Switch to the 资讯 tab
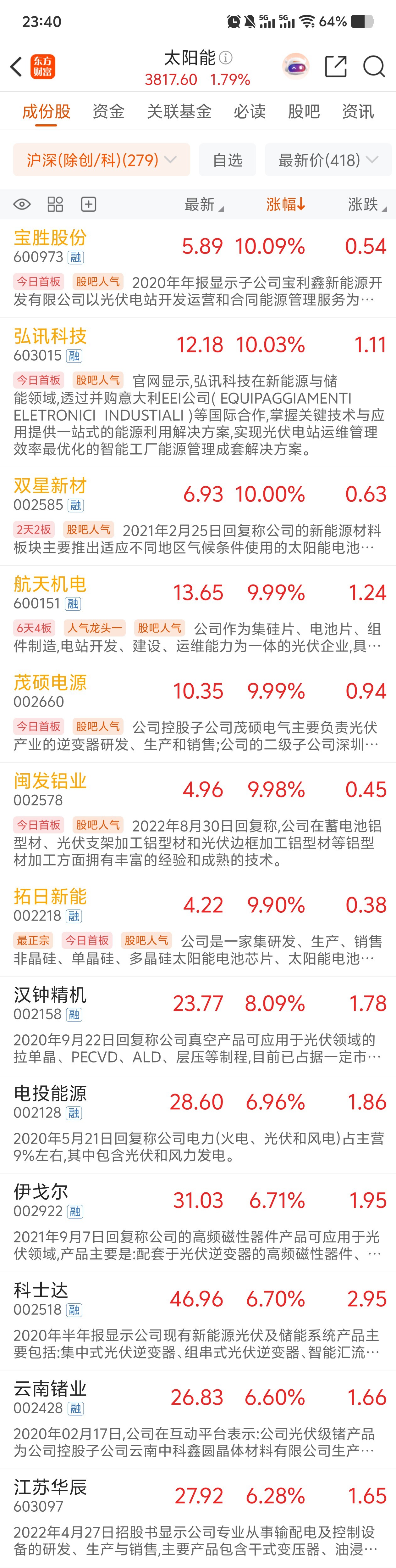Viewport: 396px width, 1568px height. point(358,111)
